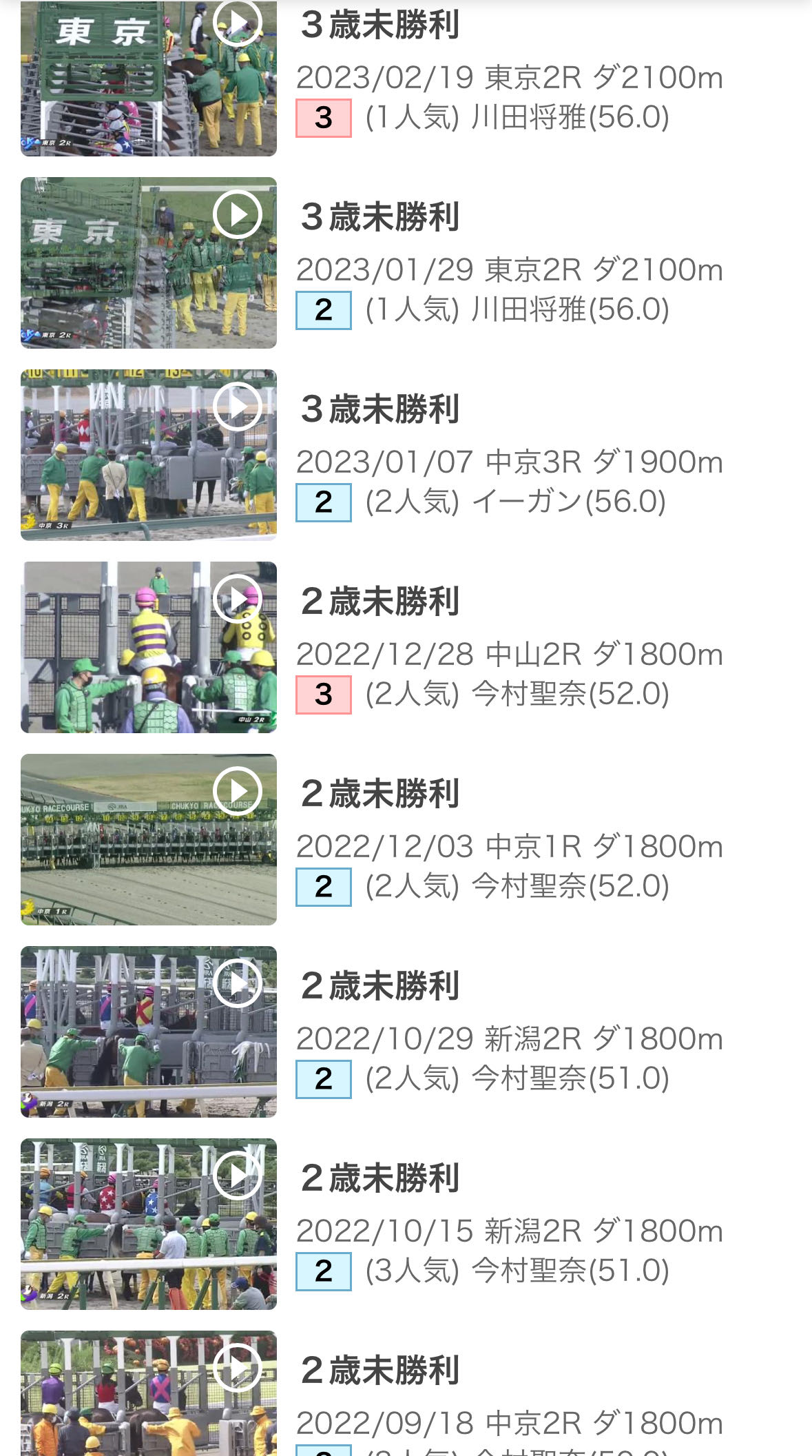This screenshot has height=1456, width=812.
Task: Play the 2022/12/03 中京1R race video
Action: pyautogui.click(x=238, y=791)
